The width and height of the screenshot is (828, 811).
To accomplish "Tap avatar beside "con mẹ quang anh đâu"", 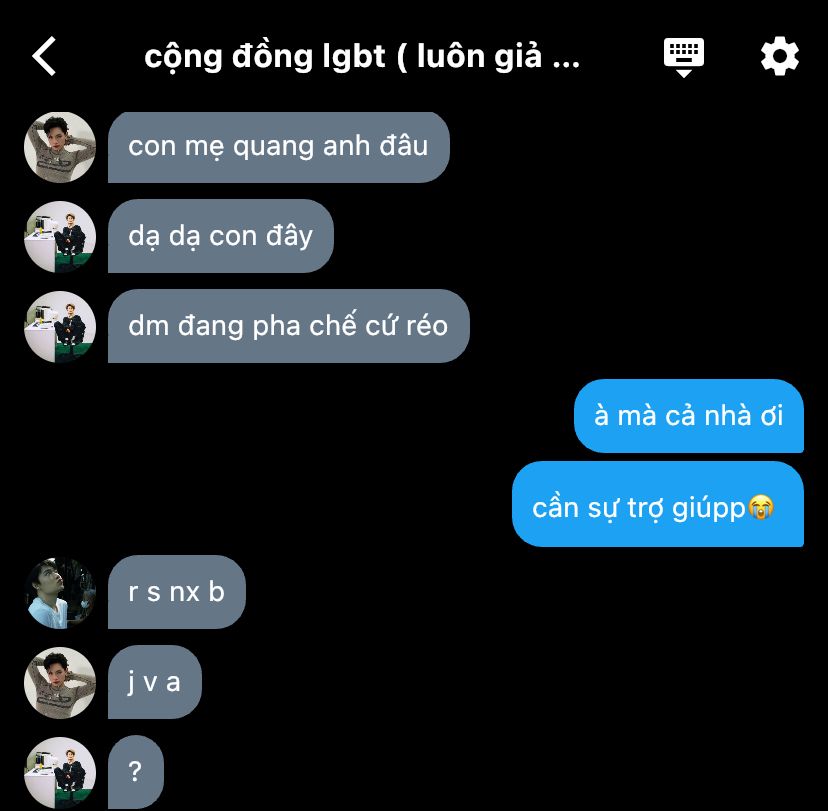I will [60, 147].
